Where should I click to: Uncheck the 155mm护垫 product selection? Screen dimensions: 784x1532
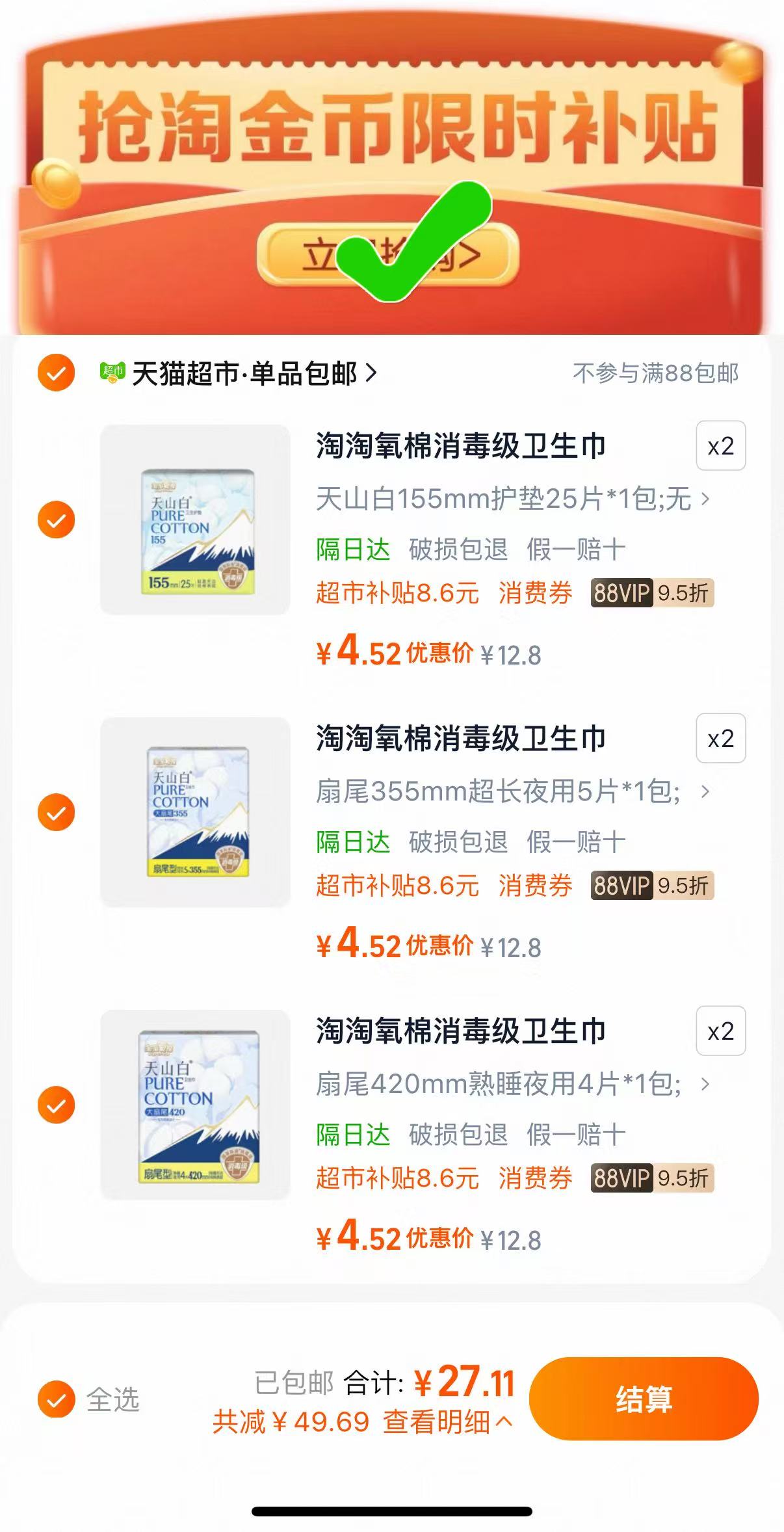coord(57,518)
